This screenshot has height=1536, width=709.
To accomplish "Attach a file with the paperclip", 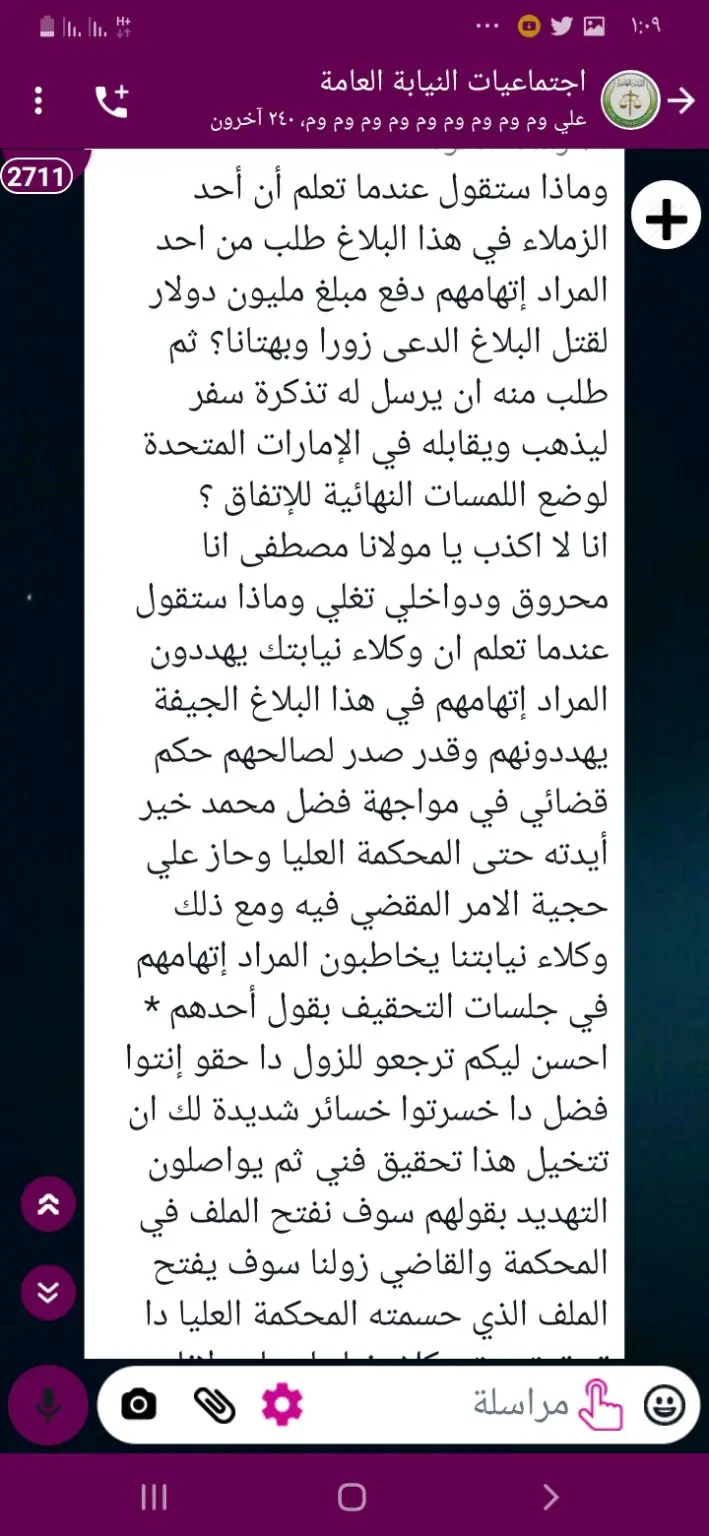I will click(213, 1406).
